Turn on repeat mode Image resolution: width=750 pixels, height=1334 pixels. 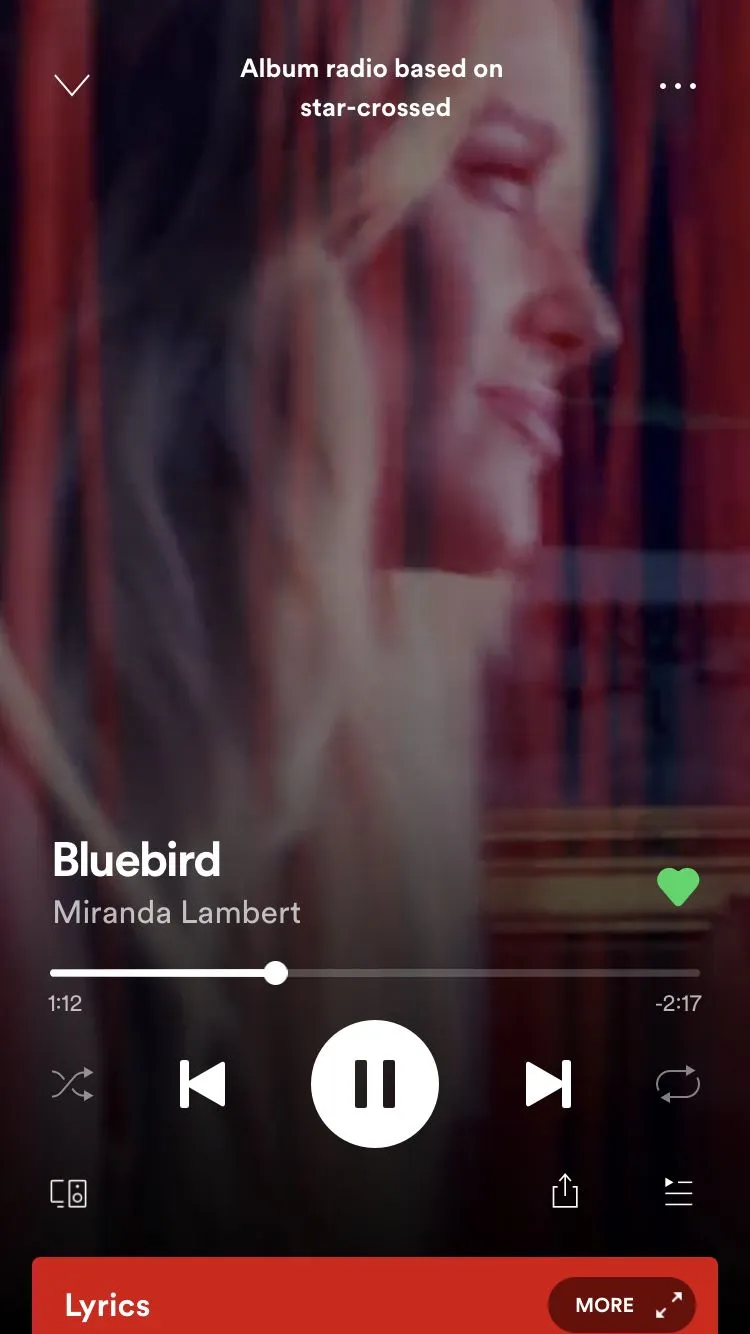coord(677,1084)
